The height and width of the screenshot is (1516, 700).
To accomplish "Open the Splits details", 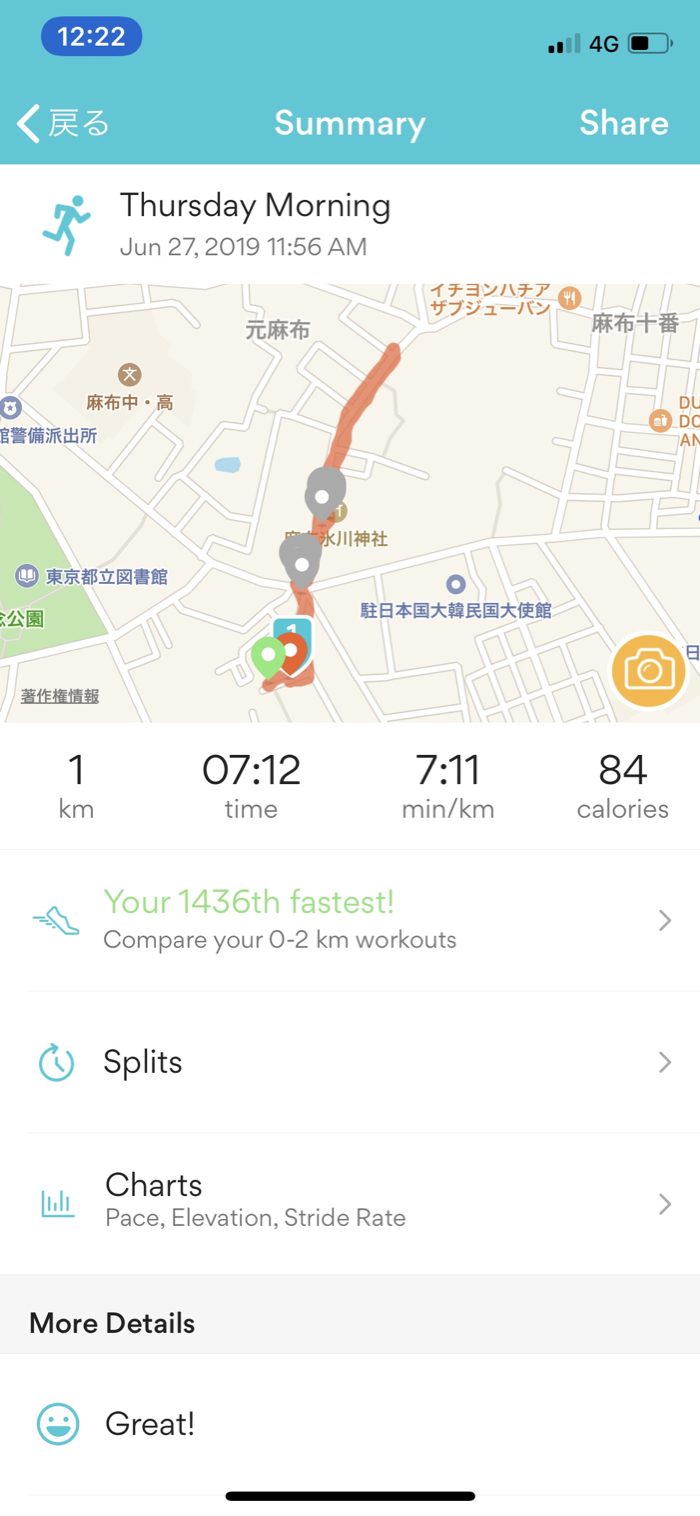I will pyautogui.click(x=350, y=1062).
